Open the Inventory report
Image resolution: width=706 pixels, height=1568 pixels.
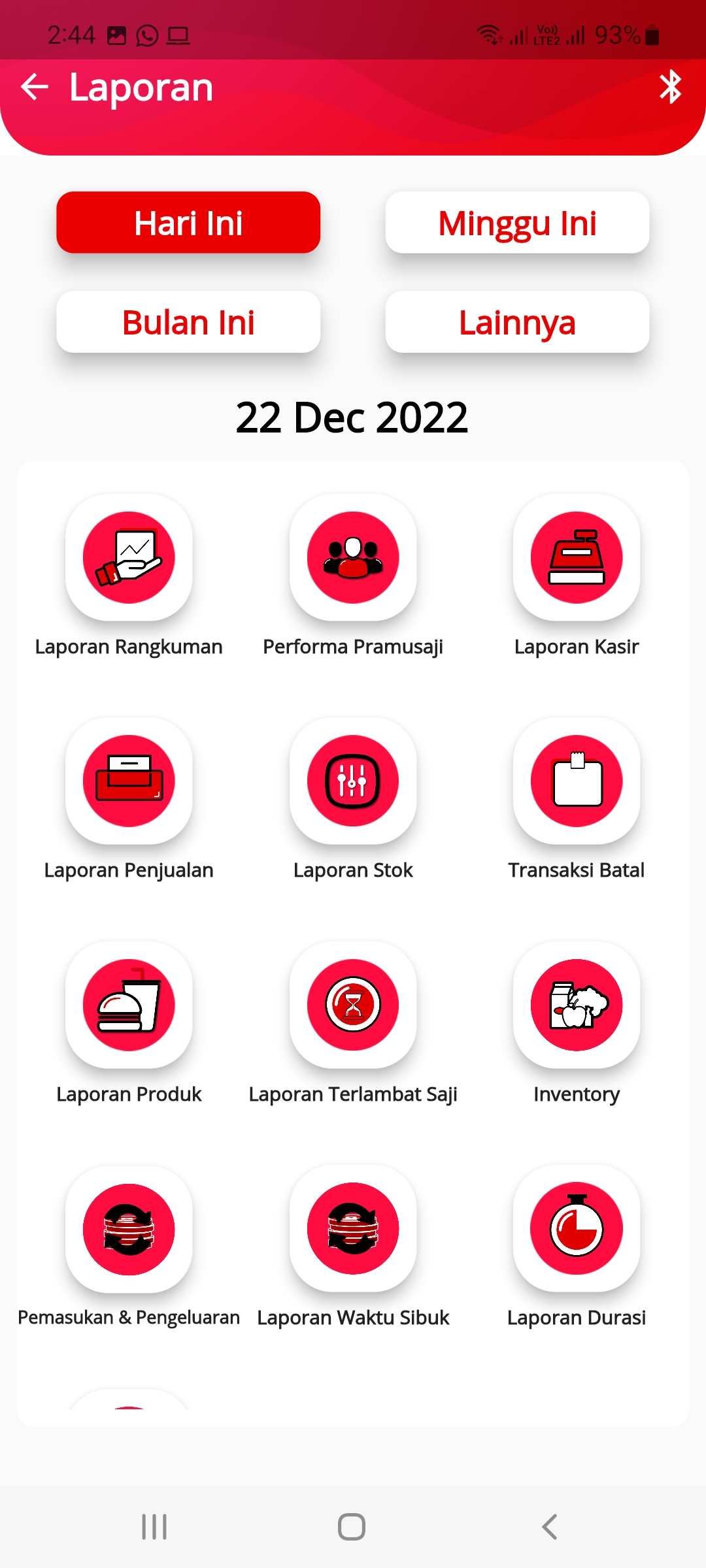[x=577, y=1005]
